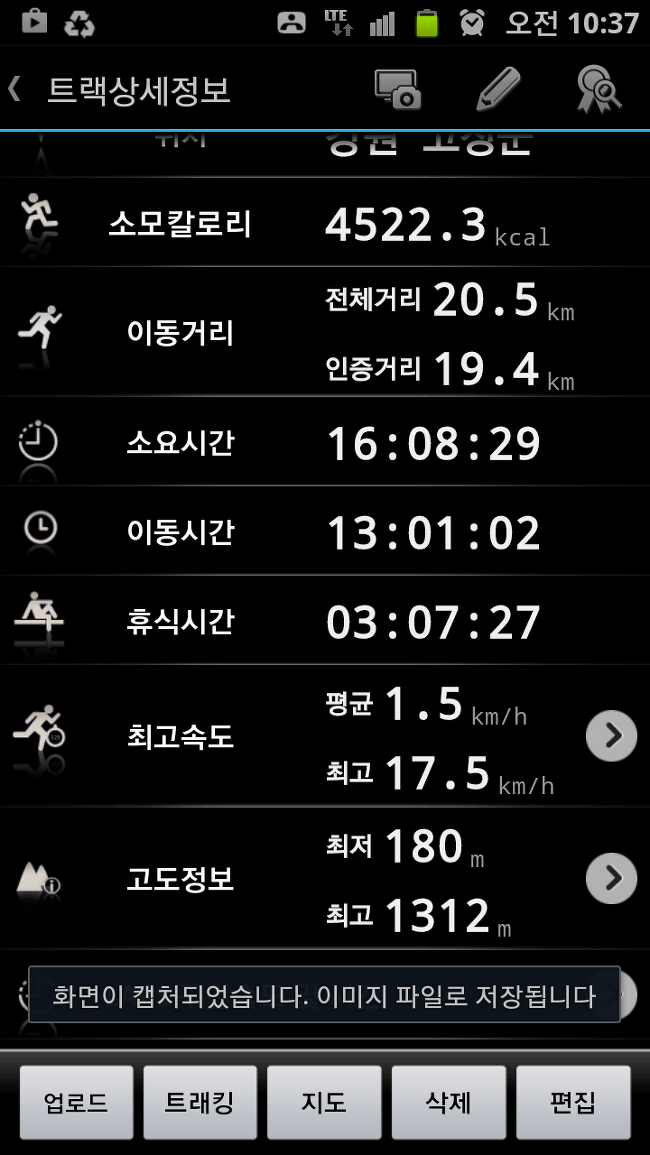Screen dimensions: 650x1155
Task: Delete track with 삭제 button
Action: click(449, 1103)
